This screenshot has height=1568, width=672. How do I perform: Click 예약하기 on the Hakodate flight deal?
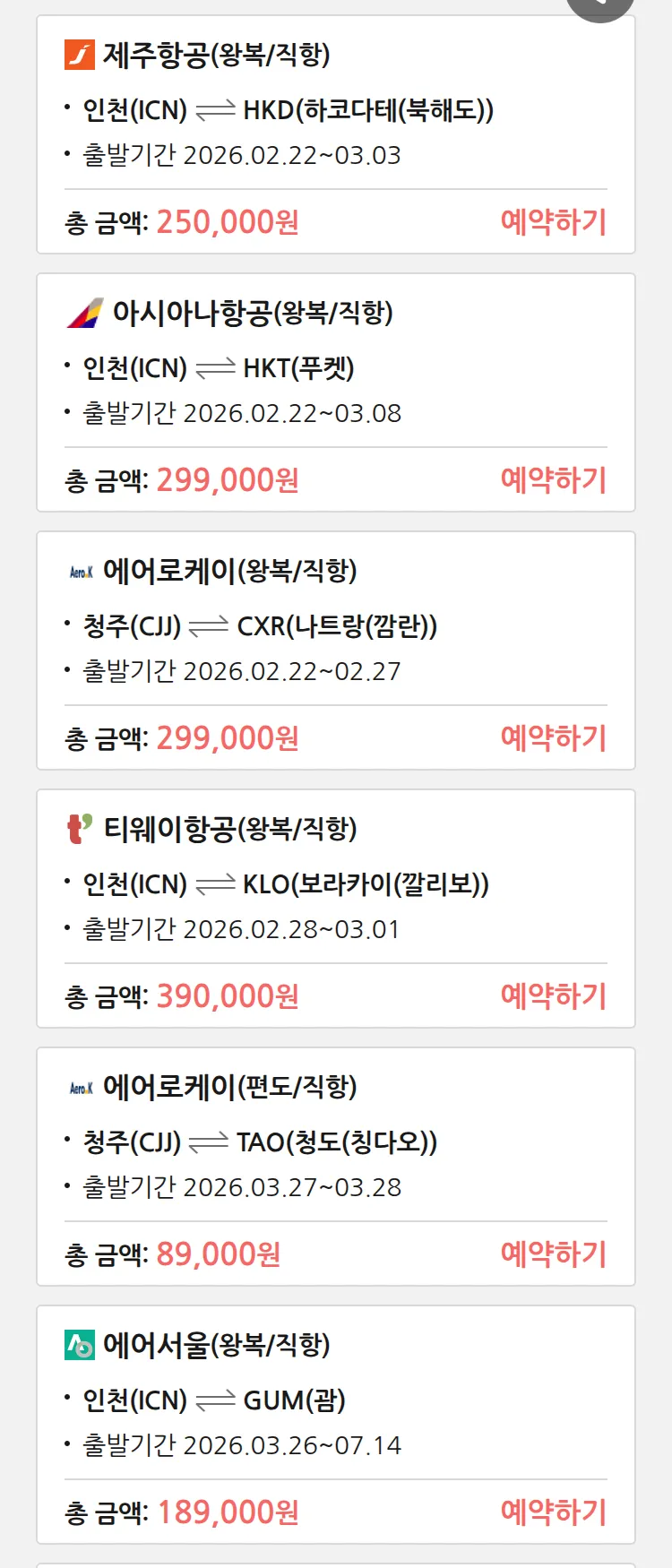click(x=554, y=220)
